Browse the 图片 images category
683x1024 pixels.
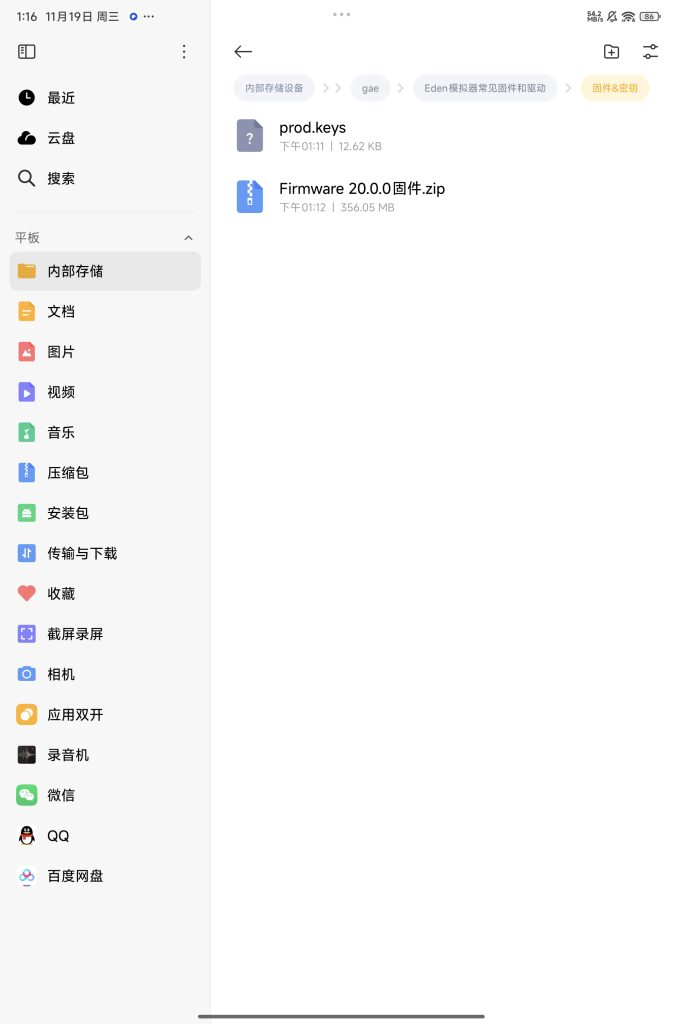[60, 352]
